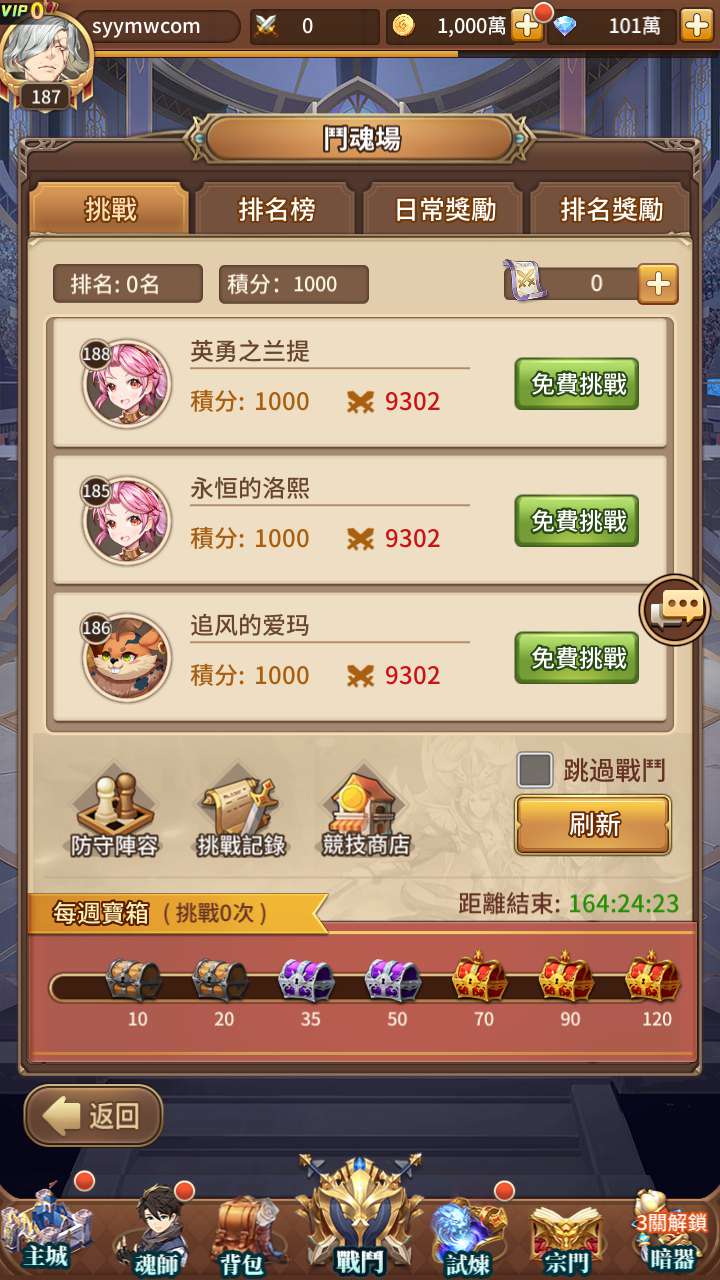Switch to the 排名榜 tab
The width and height of the screenshot is (720, 1280).
pos(276,209)
